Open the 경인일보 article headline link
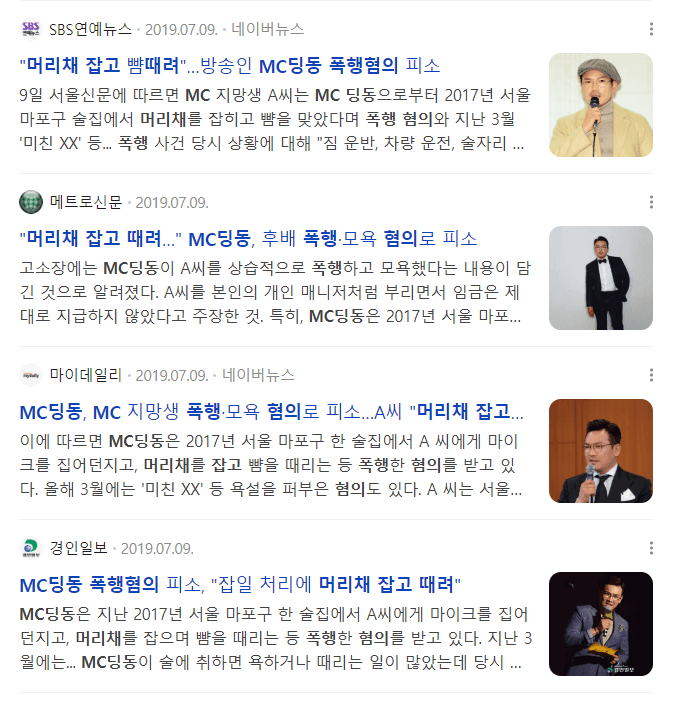Viewport: 688px width, 704px height. 239,585
